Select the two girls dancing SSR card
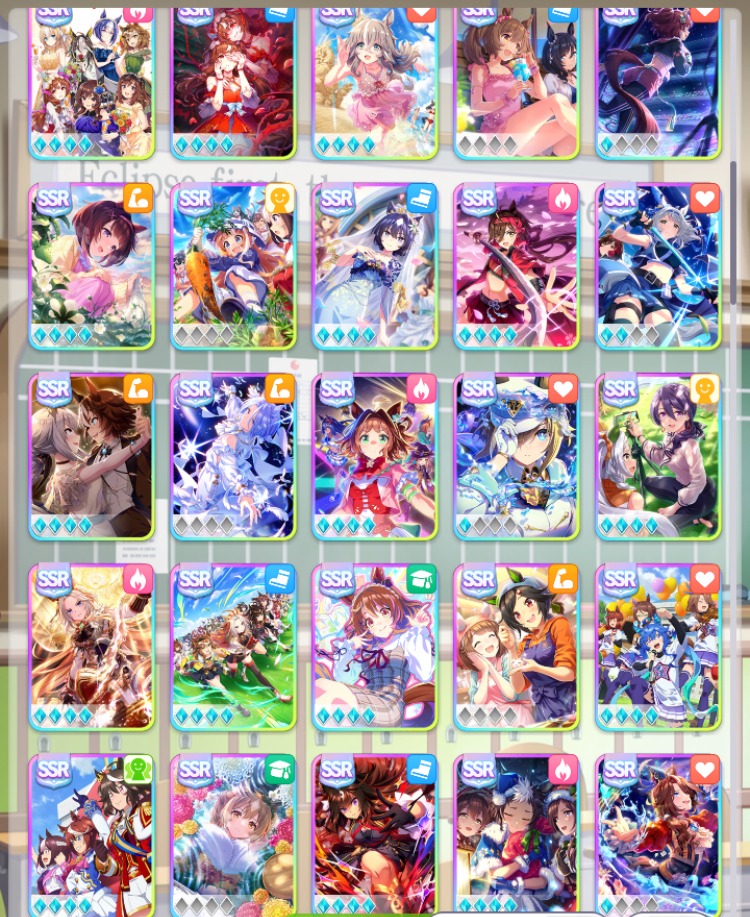This screenshot has width=750, height=917. point(91,457)
